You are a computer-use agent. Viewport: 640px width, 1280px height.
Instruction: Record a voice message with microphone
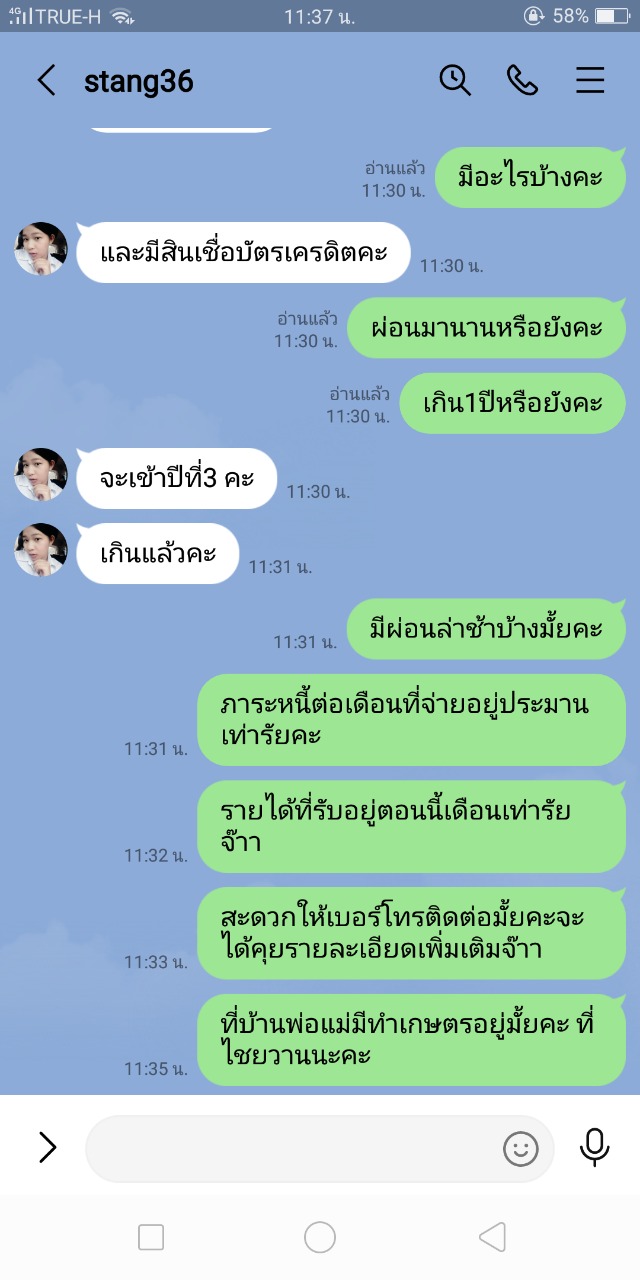pyautogui.click(x=595, y=1147)
